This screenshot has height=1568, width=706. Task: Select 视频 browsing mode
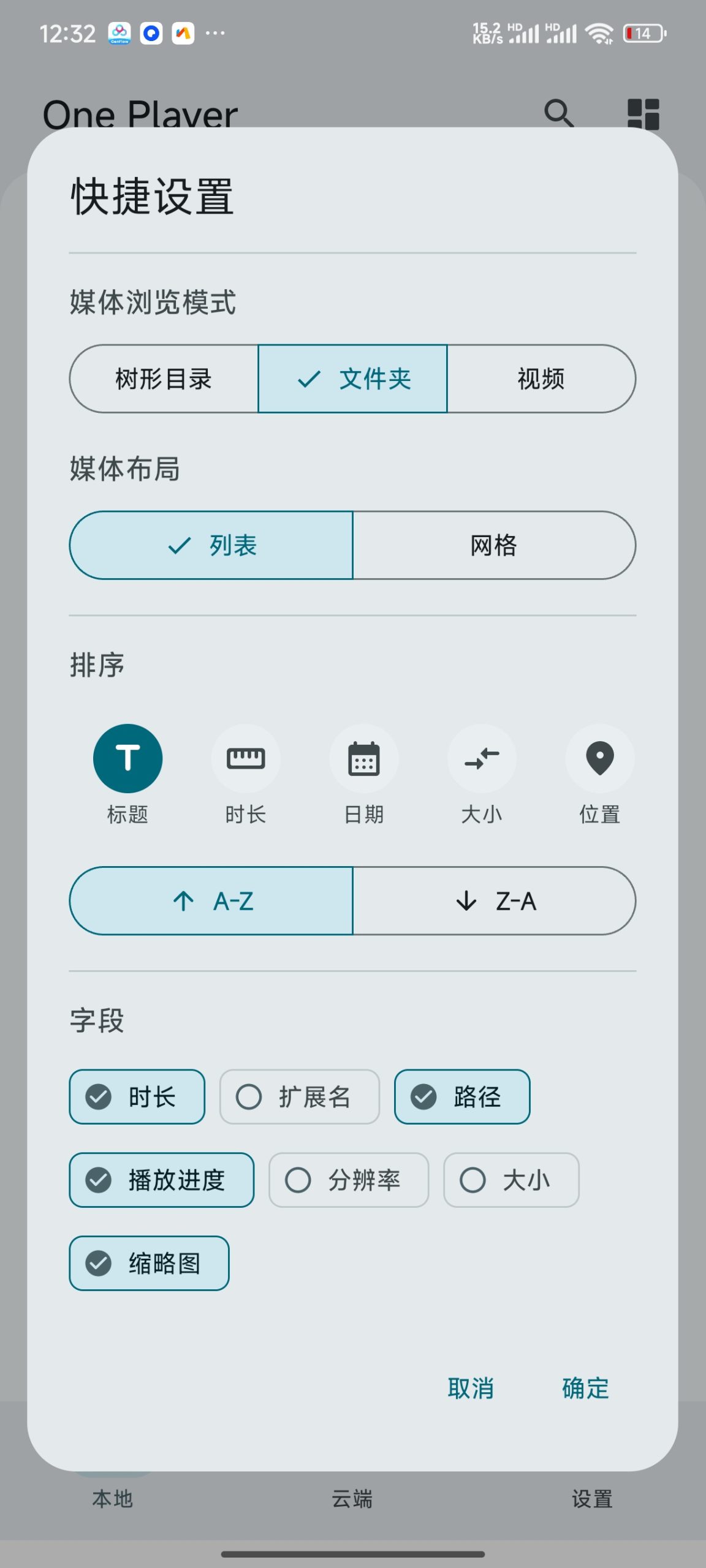[542, 379]
